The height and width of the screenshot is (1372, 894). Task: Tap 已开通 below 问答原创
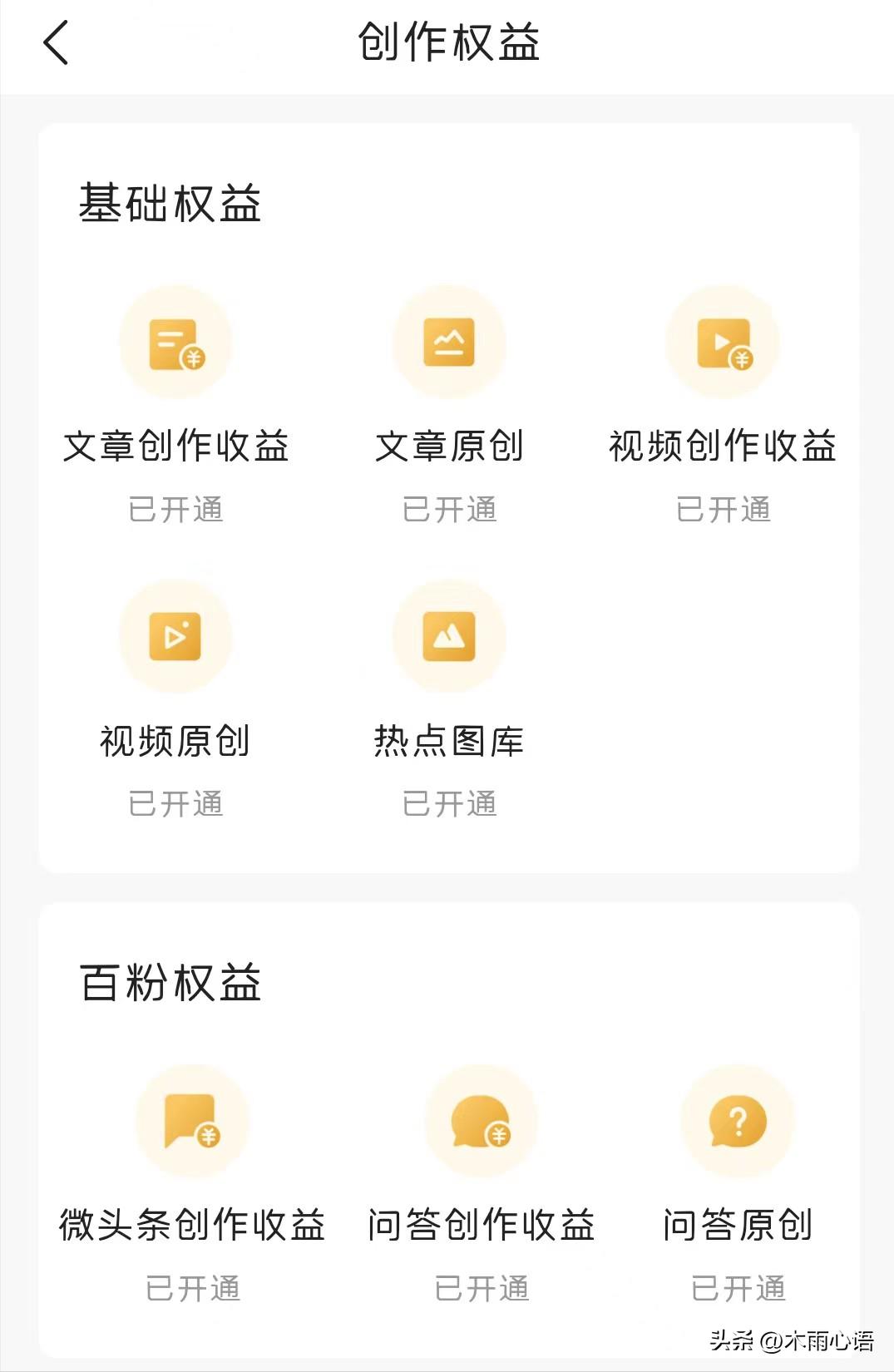pyautogui.click(x=735, y=1290)
